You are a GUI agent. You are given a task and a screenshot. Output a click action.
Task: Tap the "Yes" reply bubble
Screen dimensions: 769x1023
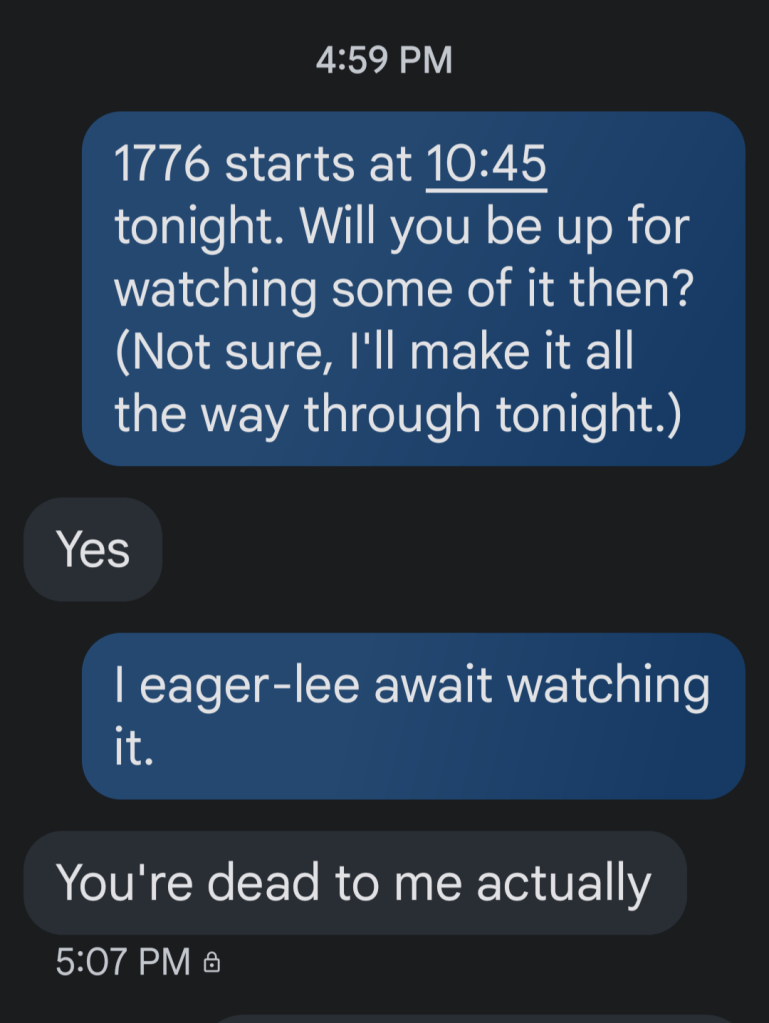click(93, 549)
